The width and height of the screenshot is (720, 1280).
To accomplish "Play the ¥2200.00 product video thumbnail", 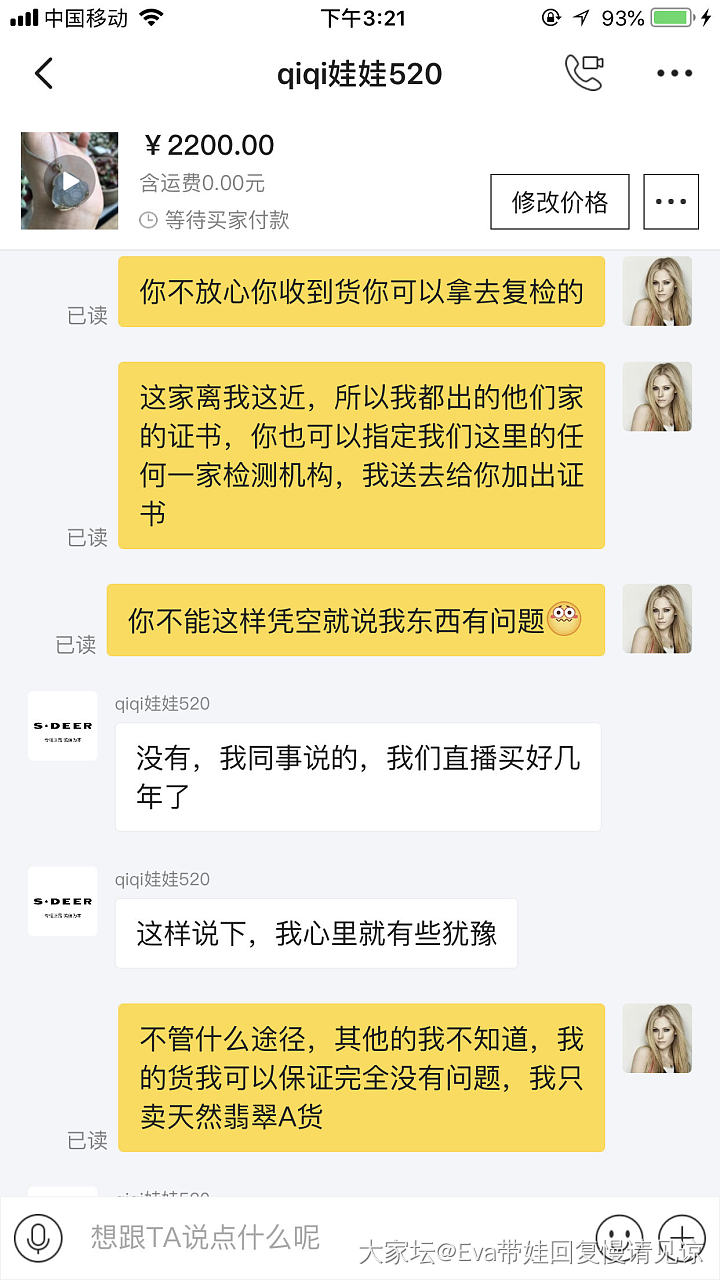I will [69, 181].
